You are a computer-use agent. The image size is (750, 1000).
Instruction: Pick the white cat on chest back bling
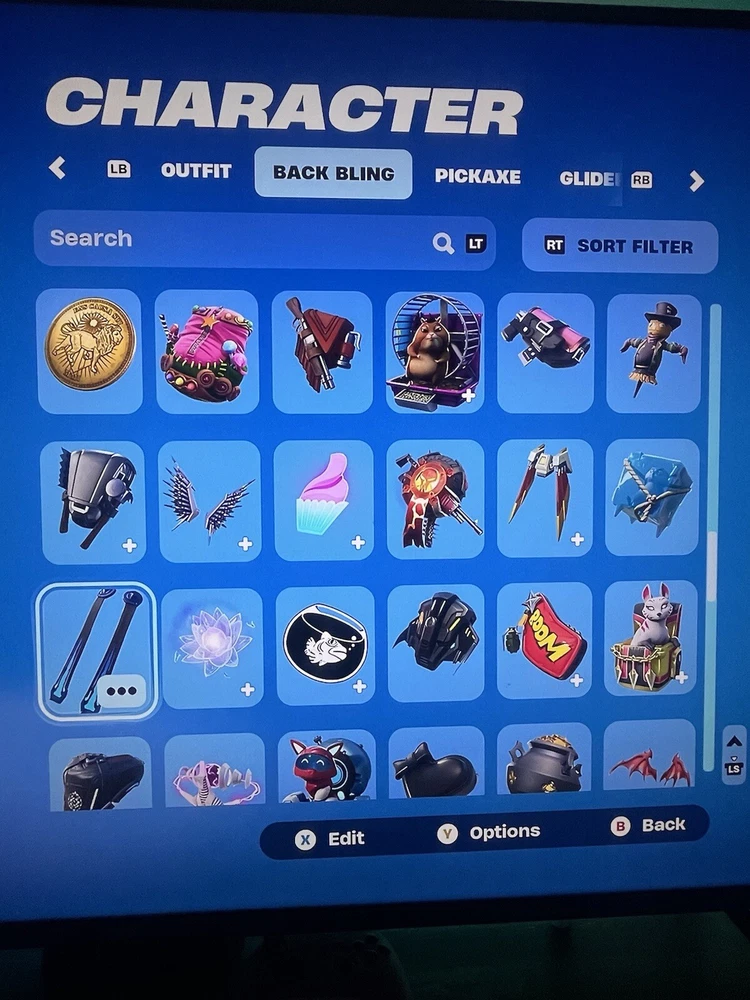651,638
